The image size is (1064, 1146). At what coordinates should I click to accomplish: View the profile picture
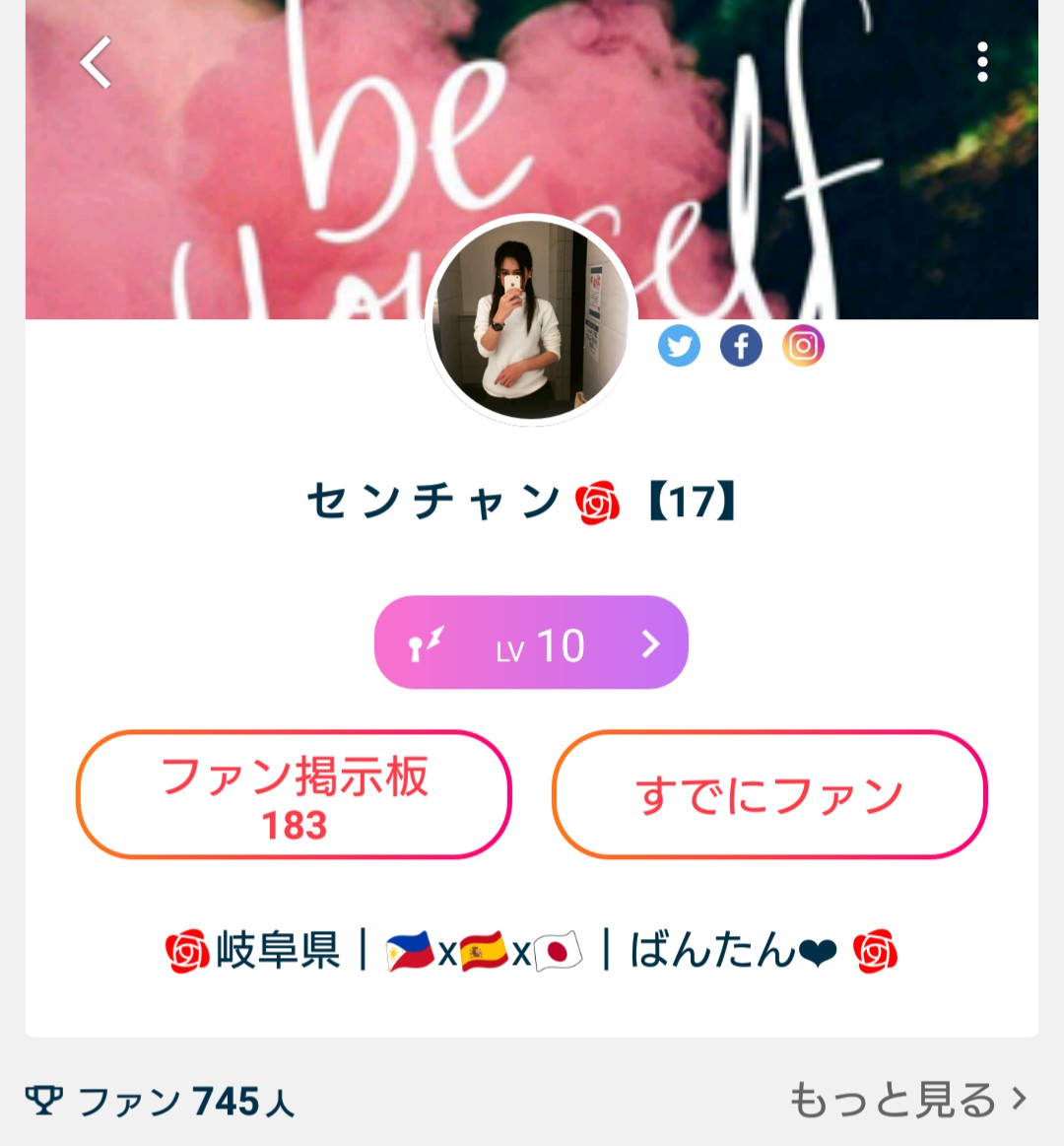pyautogui.click(x=531, y=320)
